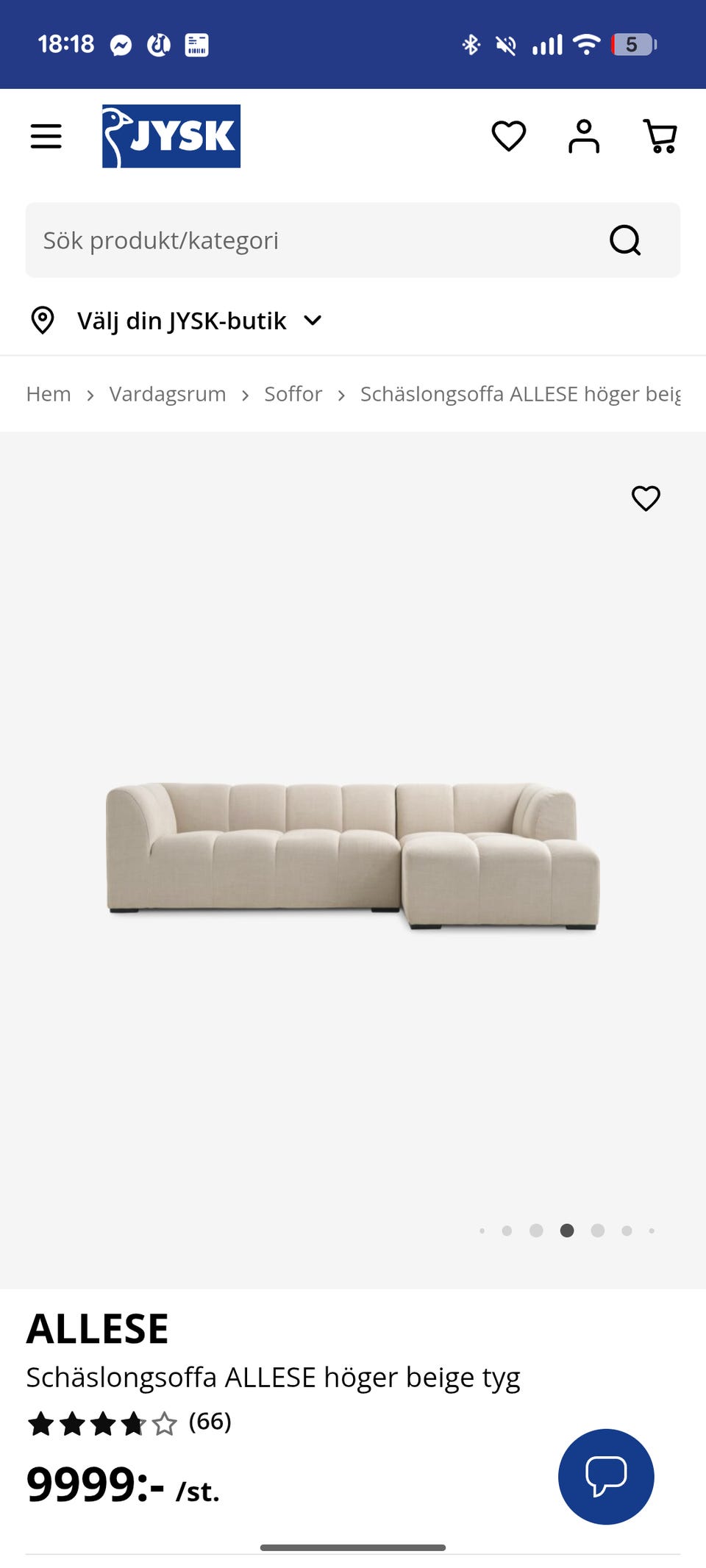
Task: Open the ALLESE sofa product image
Action: tap(353, 856)
